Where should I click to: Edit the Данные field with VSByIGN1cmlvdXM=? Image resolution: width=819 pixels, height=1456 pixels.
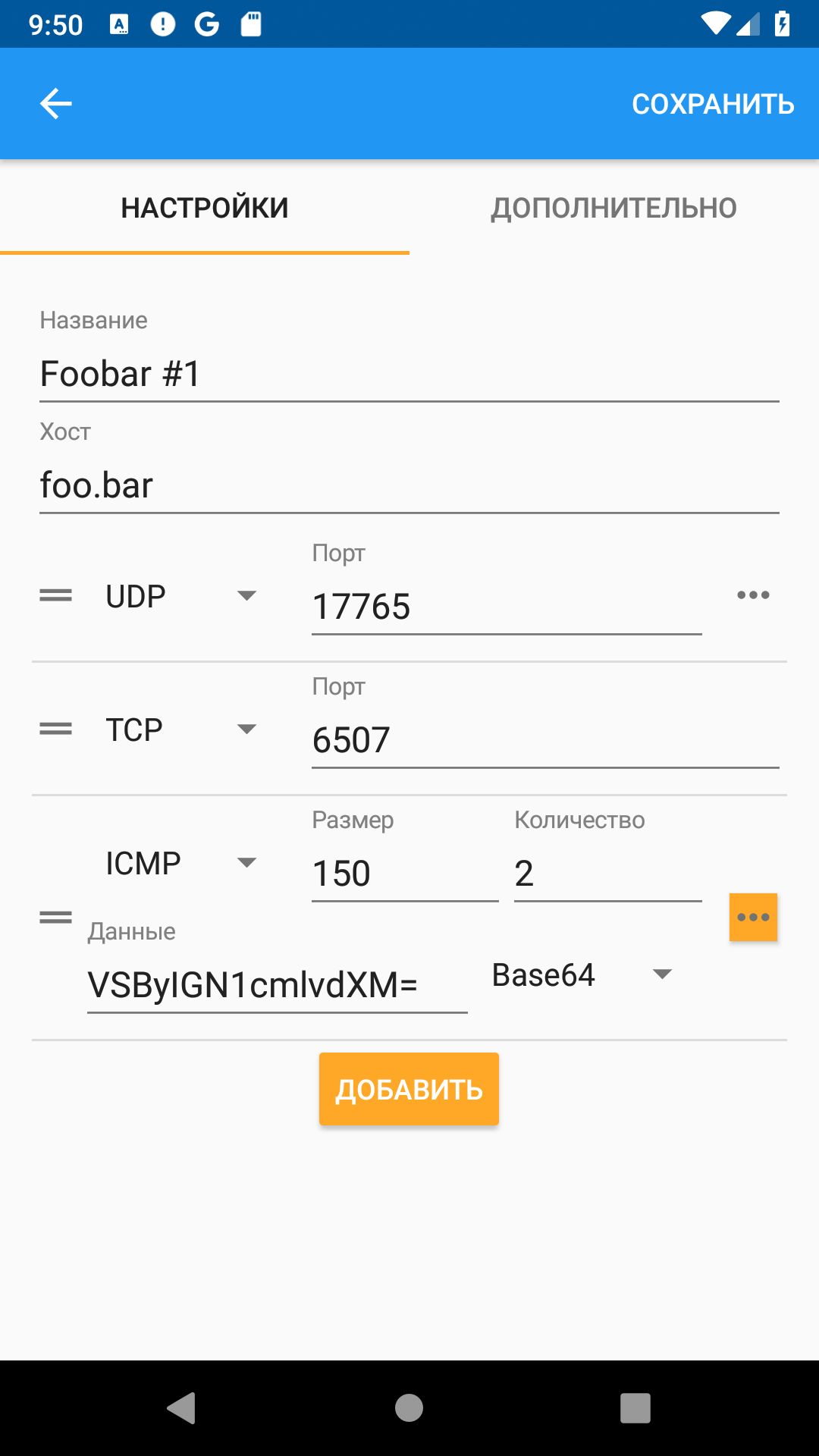(277, 985)
